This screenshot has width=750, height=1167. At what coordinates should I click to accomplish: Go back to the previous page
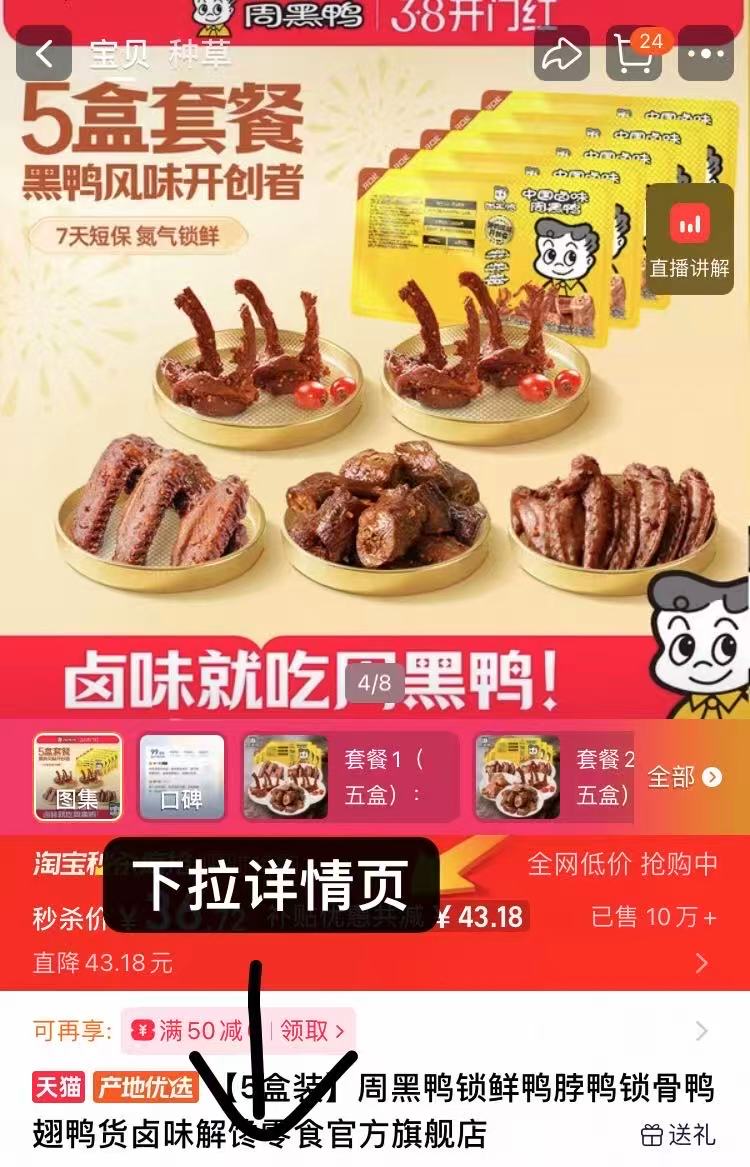click(44, 53)
